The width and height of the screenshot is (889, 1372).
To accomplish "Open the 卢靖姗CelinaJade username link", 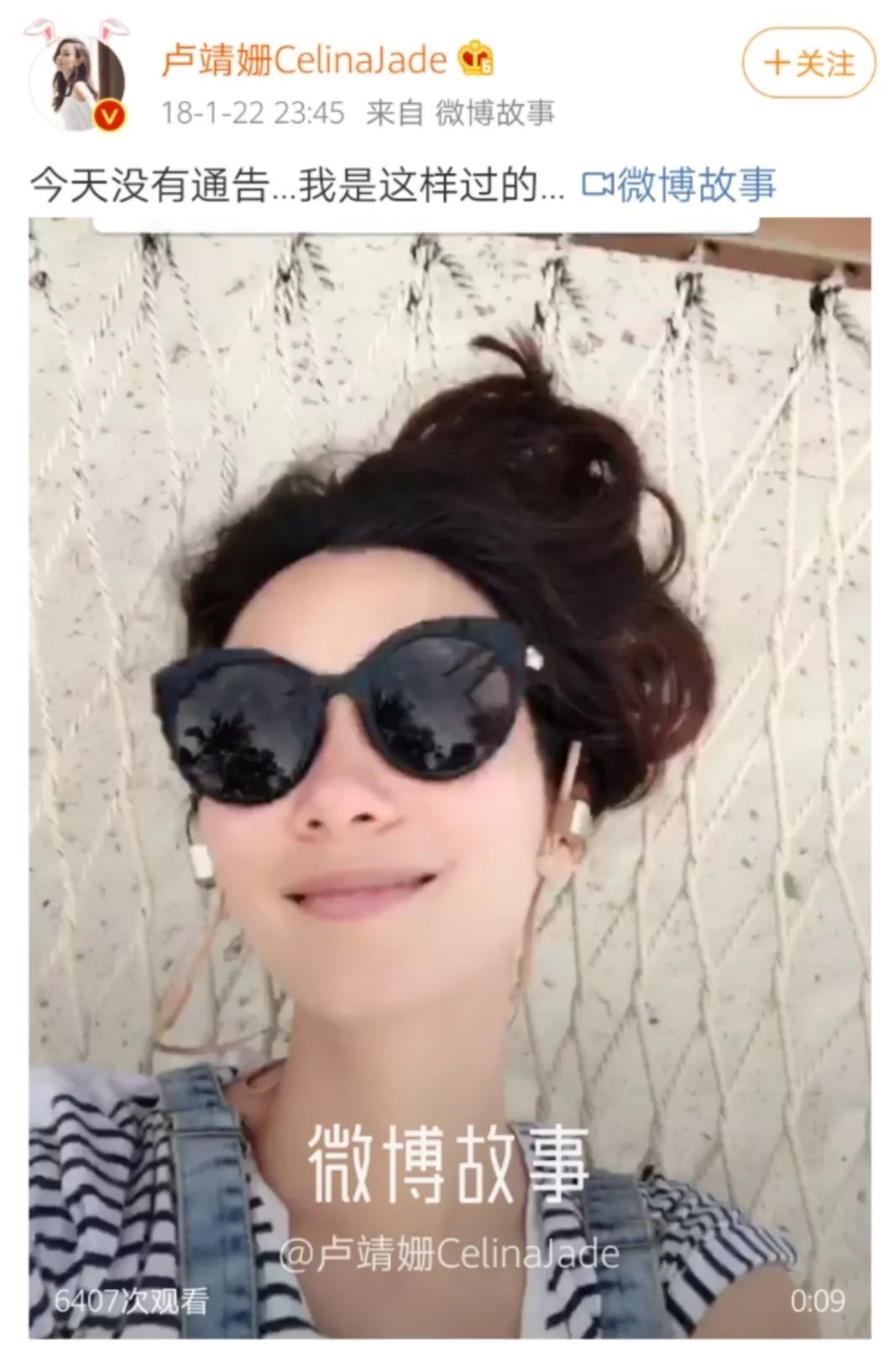I will pyautogui.click(x=304, y=61).
